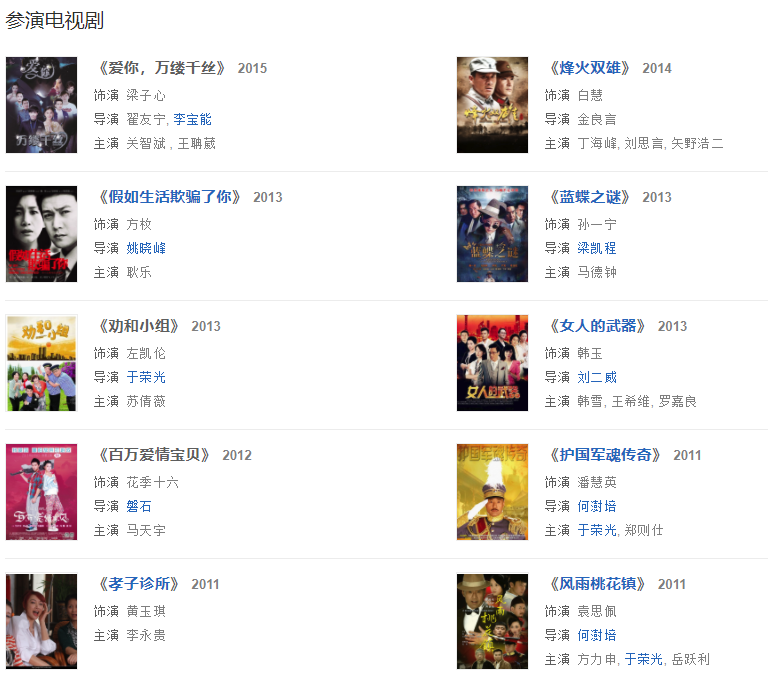This screenshot has height=678, width=768.
Task: Open the 《风雨桃花镇》 title link
Action: (597, 584)
